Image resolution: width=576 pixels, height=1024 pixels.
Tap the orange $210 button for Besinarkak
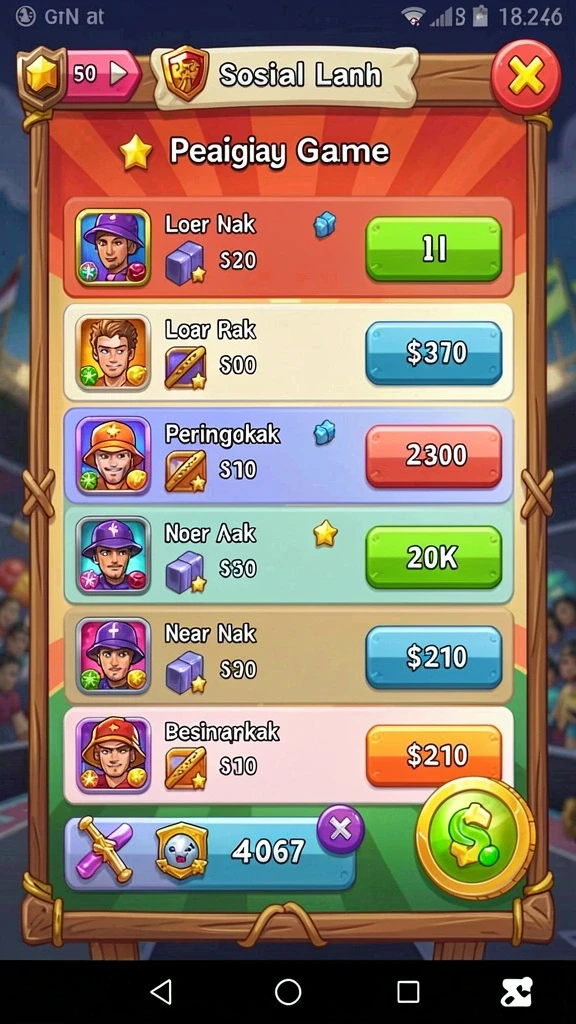tap(433, 756)
